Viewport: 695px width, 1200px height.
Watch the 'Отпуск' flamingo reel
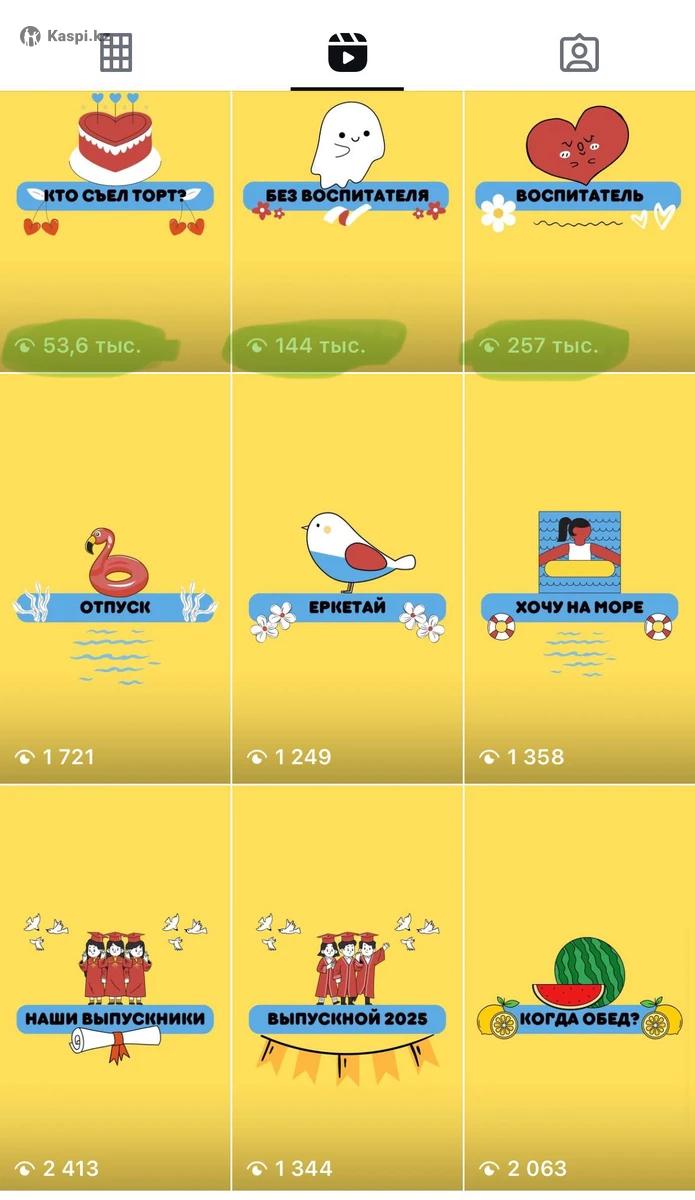[115, 578]
